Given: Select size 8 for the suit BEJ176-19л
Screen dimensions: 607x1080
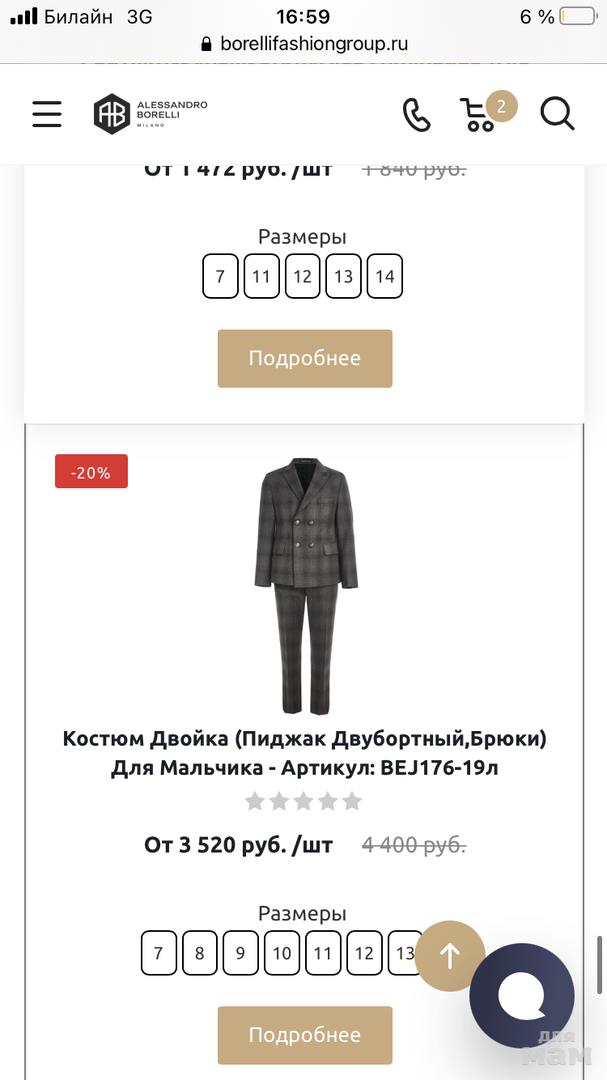Looking at the screenshot, I should coord(200,953).
